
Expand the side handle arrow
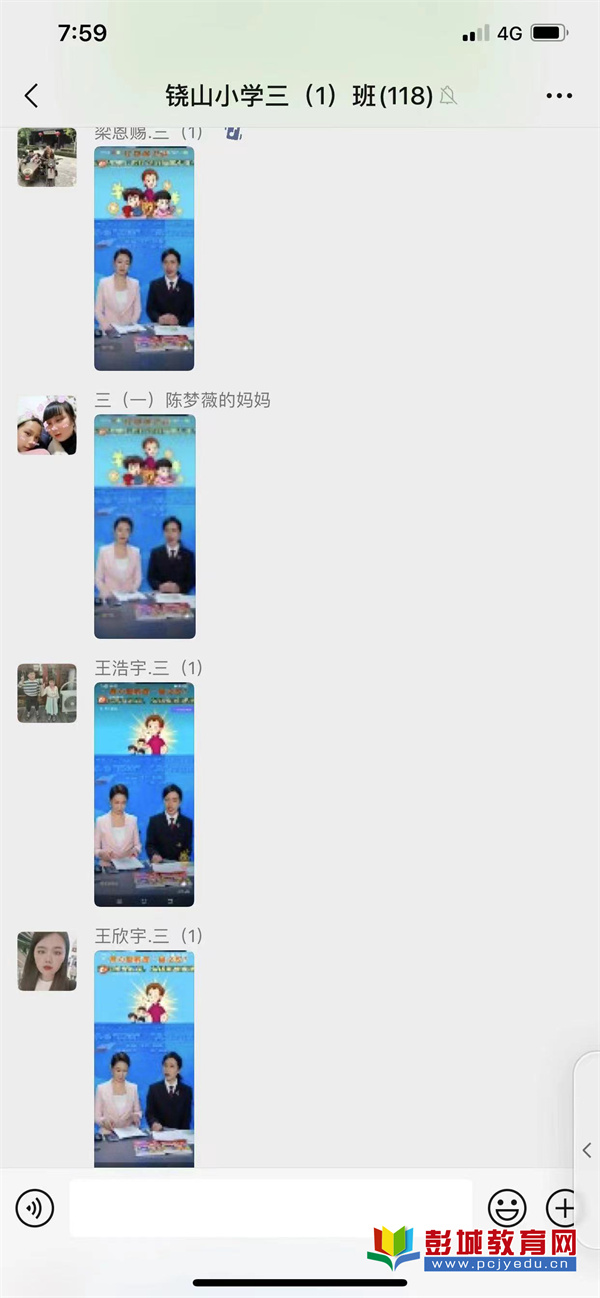(587, 1150)
